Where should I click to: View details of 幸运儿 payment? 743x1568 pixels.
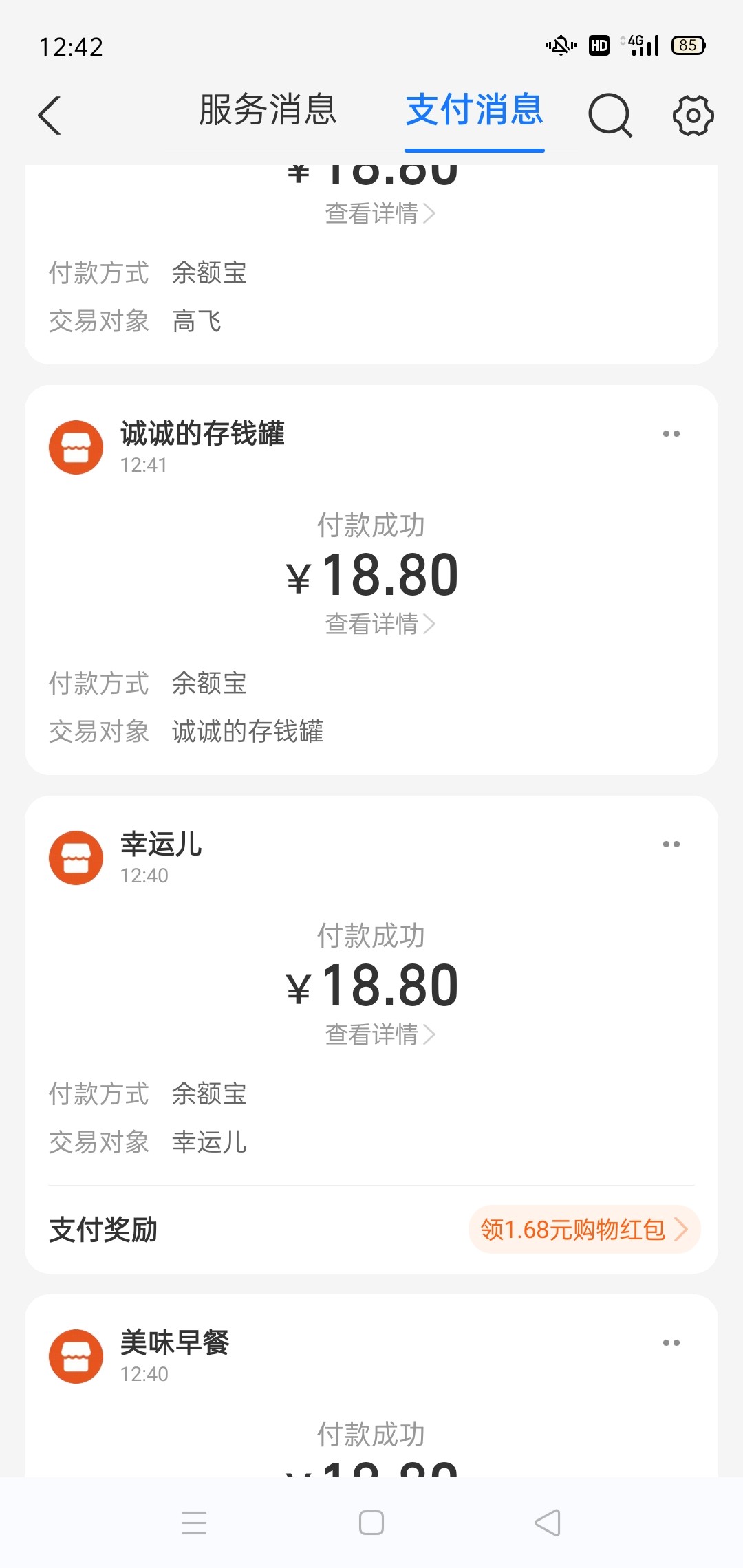pos(380,1034)
